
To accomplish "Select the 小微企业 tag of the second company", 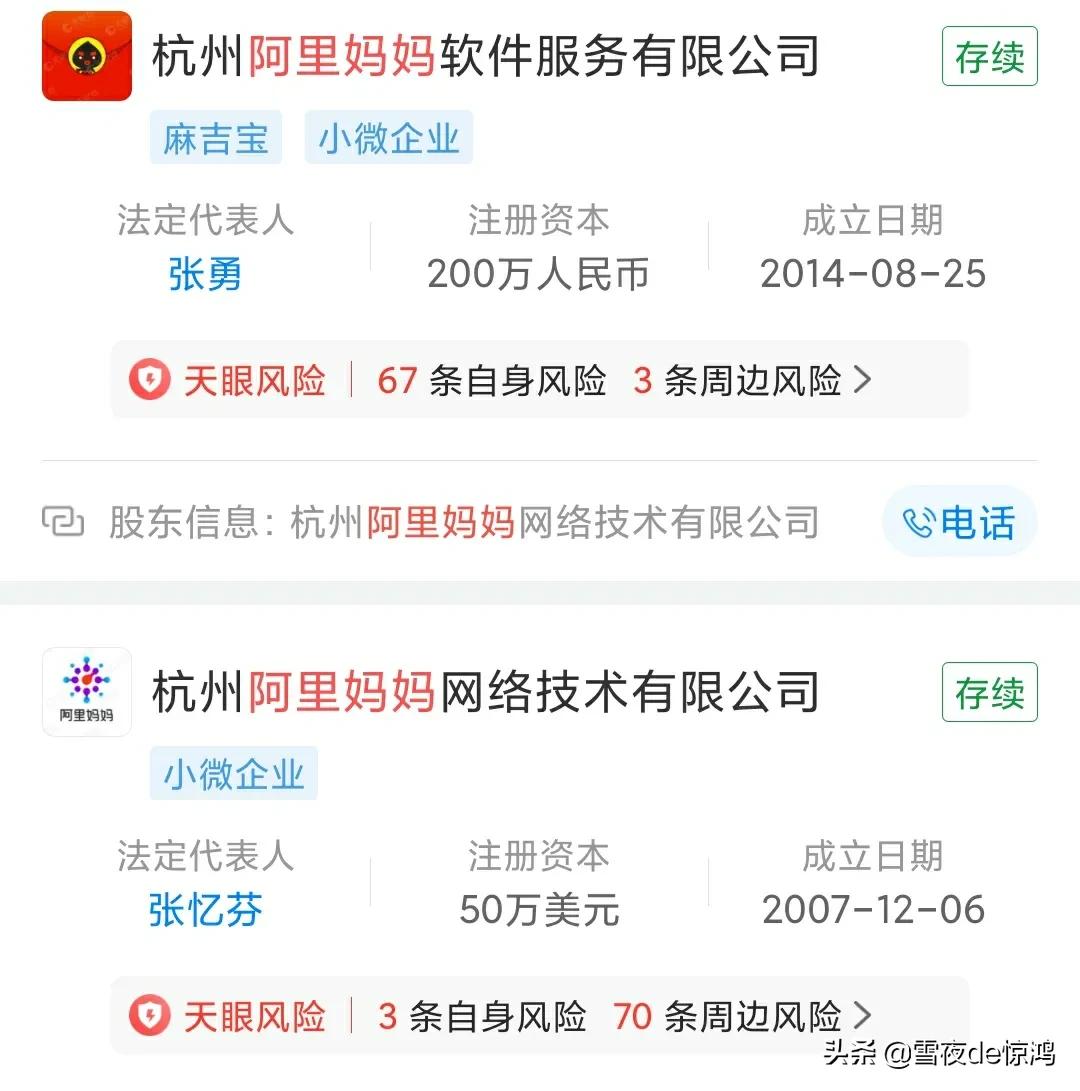I will click(x=233, y=773).
